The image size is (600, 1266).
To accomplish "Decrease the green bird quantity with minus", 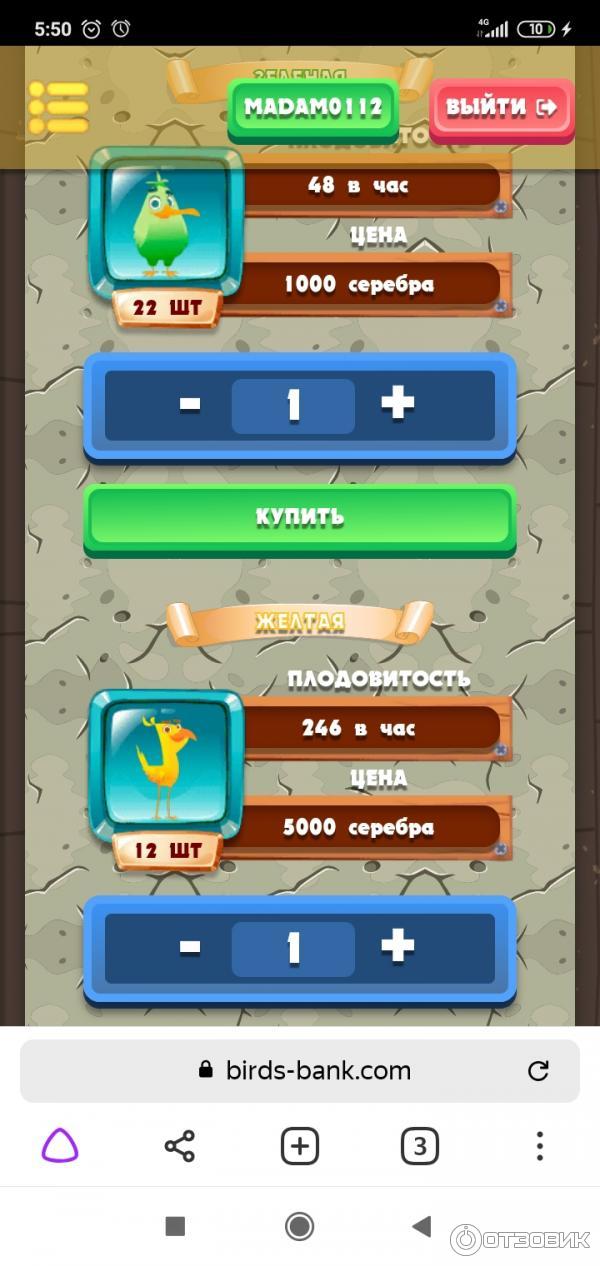I will pos(190,405).
